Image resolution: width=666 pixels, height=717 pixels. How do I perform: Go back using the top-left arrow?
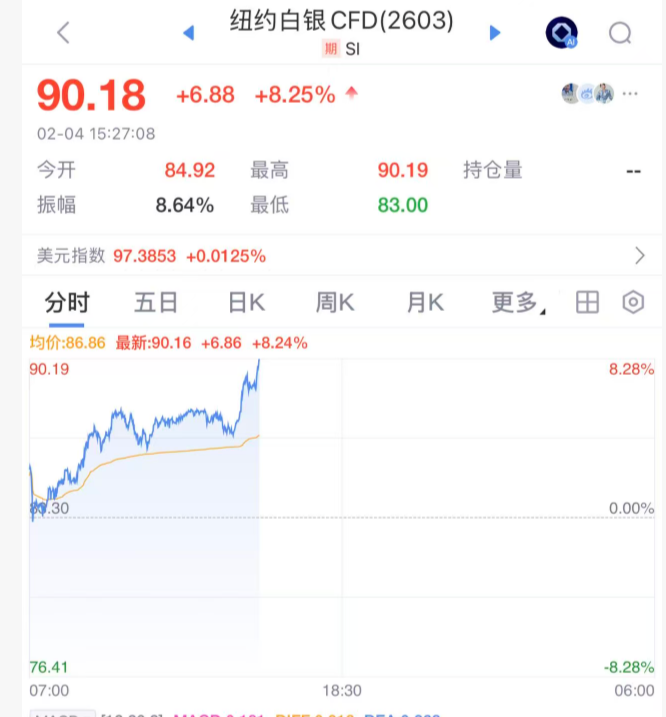tap(63, 33)
